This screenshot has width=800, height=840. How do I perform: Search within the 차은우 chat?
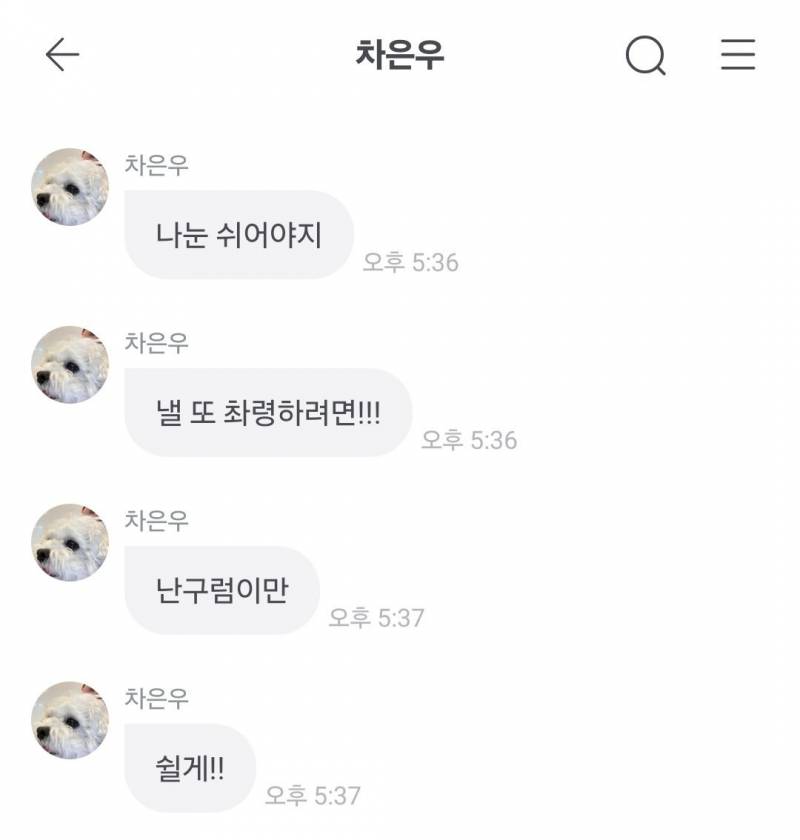pos(645,56)
